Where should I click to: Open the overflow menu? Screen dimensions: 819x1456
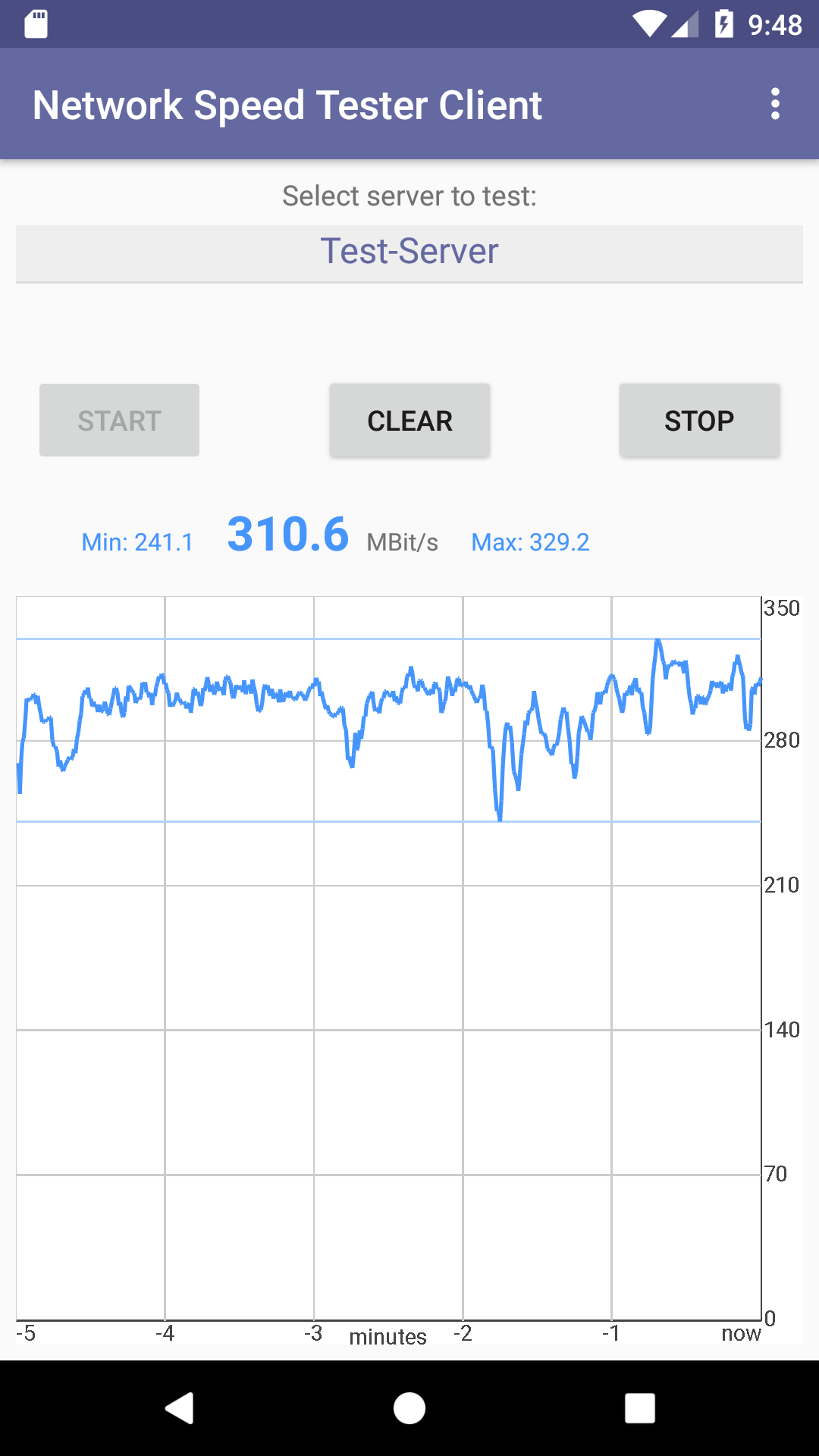[774, 104]
